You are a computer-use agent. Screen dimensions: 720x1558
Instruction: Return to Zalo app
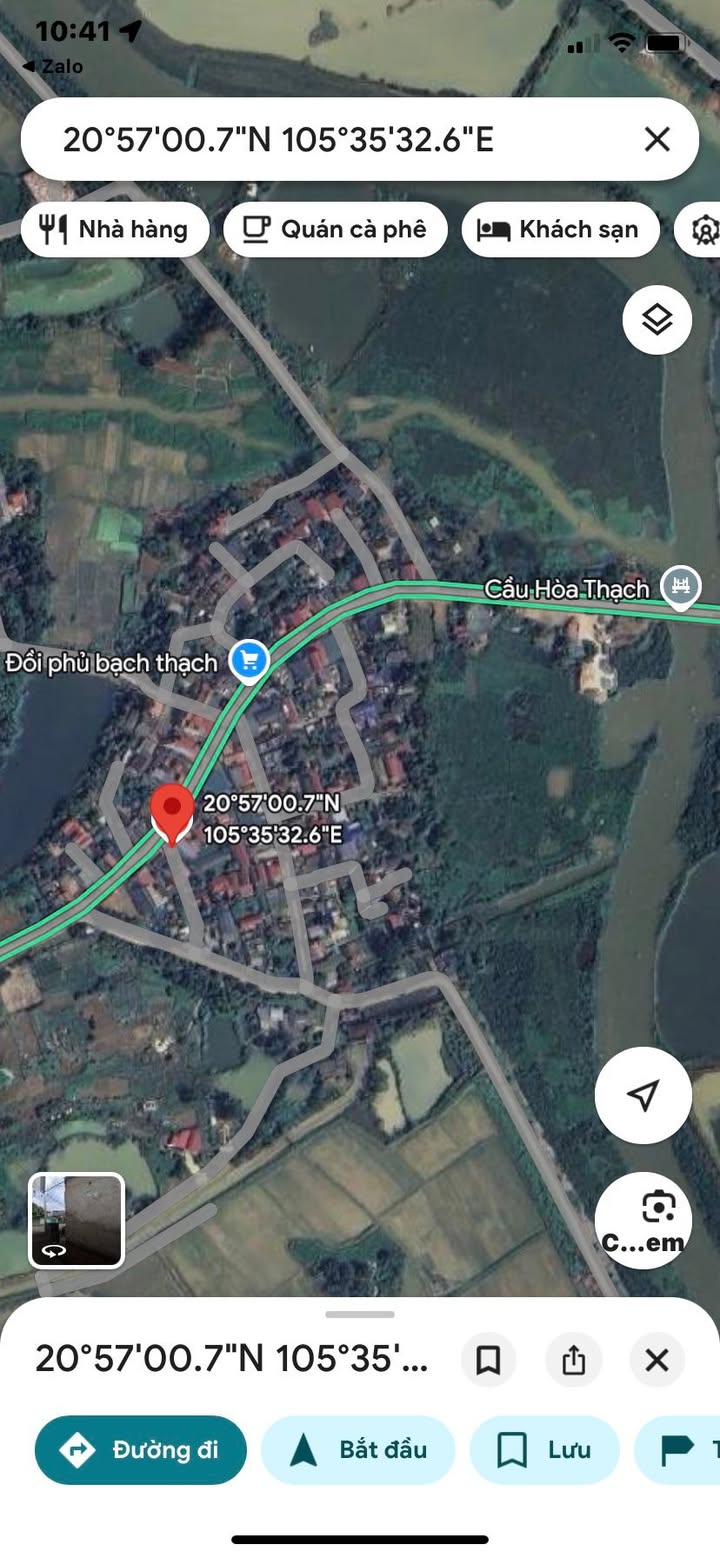coord(52,67)
